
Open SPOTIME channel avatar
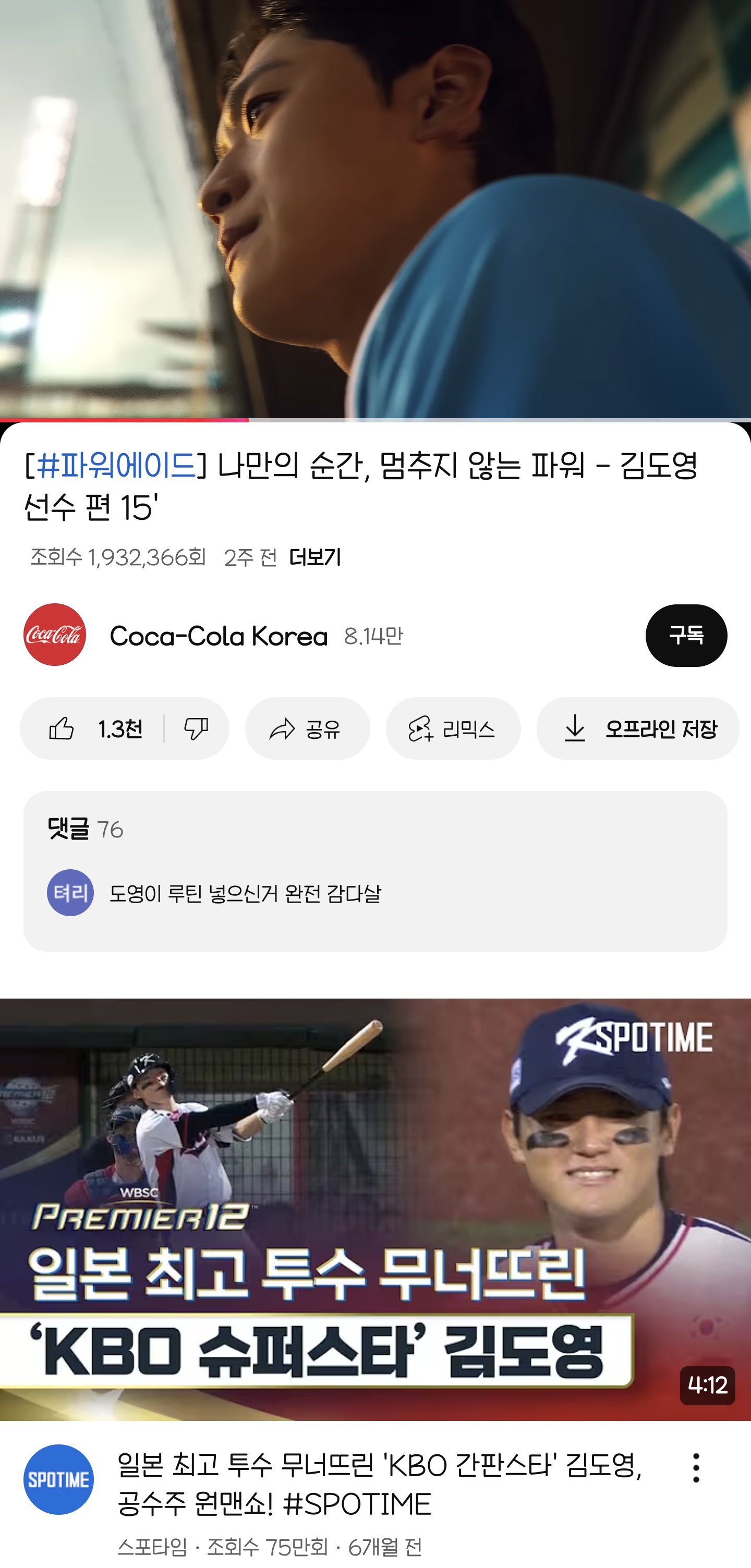[58, 1479]
